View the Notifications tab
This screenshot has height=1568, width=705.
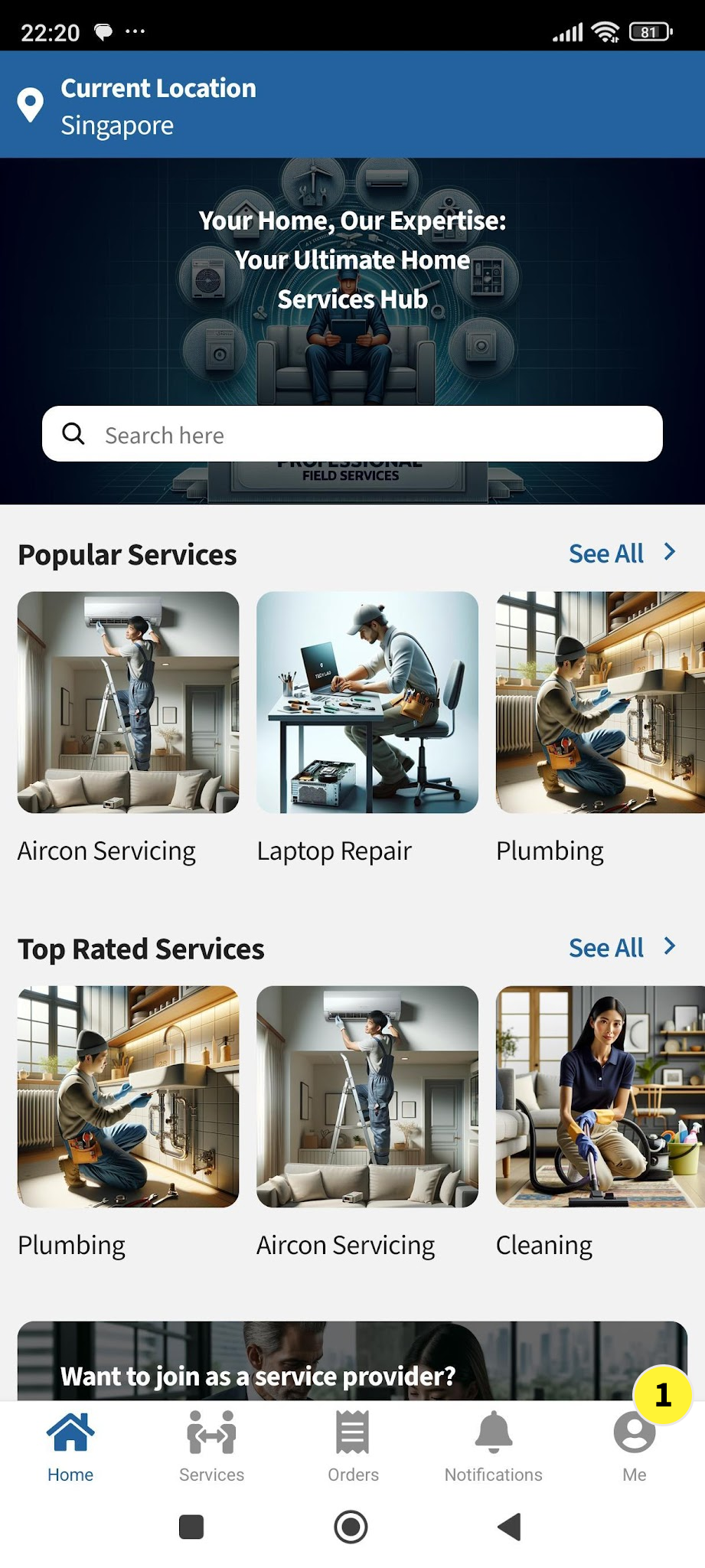tap(494, 1445)
